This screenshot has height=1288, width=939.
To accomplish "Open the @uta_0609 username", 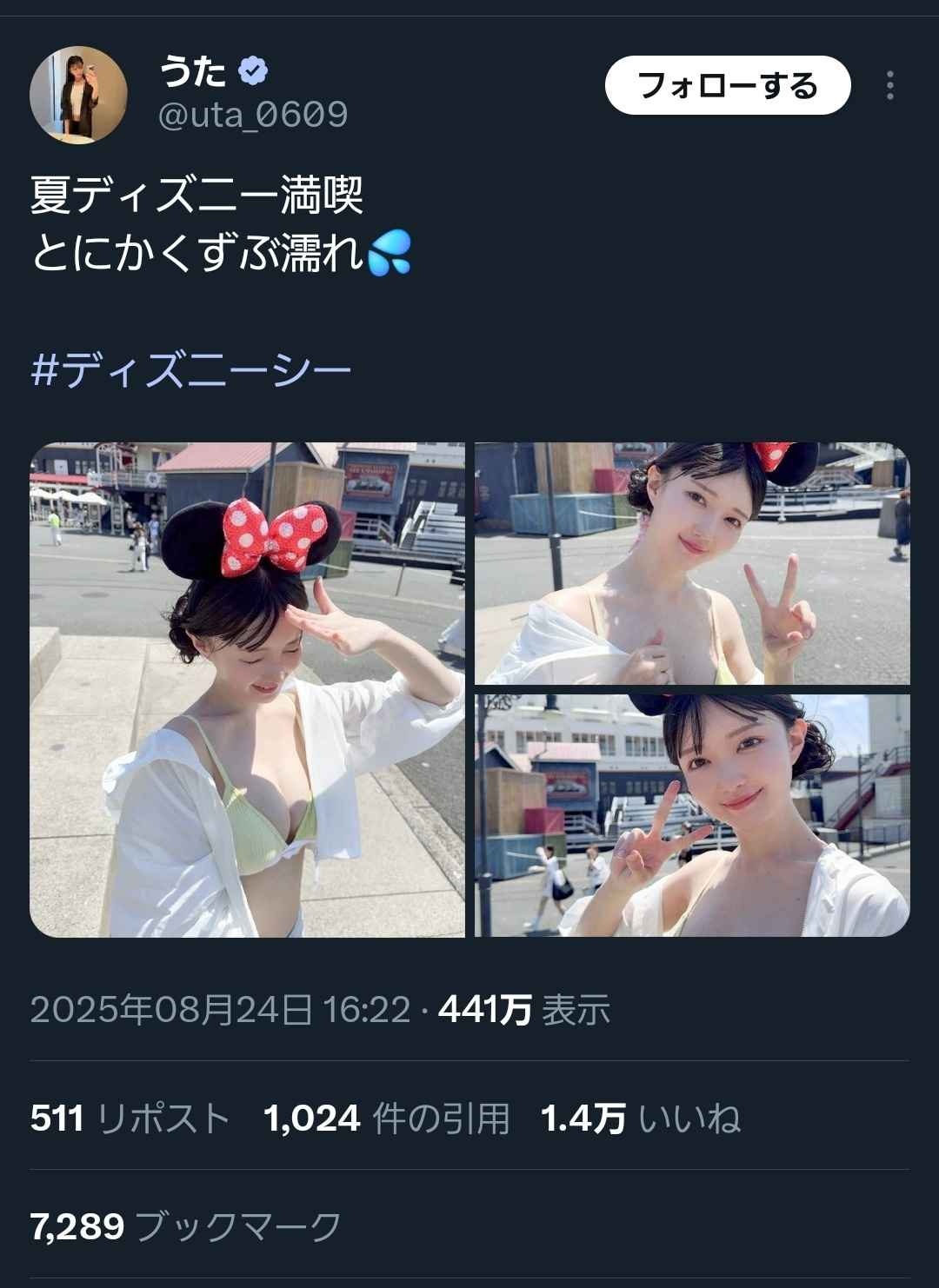I will (253, 115).
